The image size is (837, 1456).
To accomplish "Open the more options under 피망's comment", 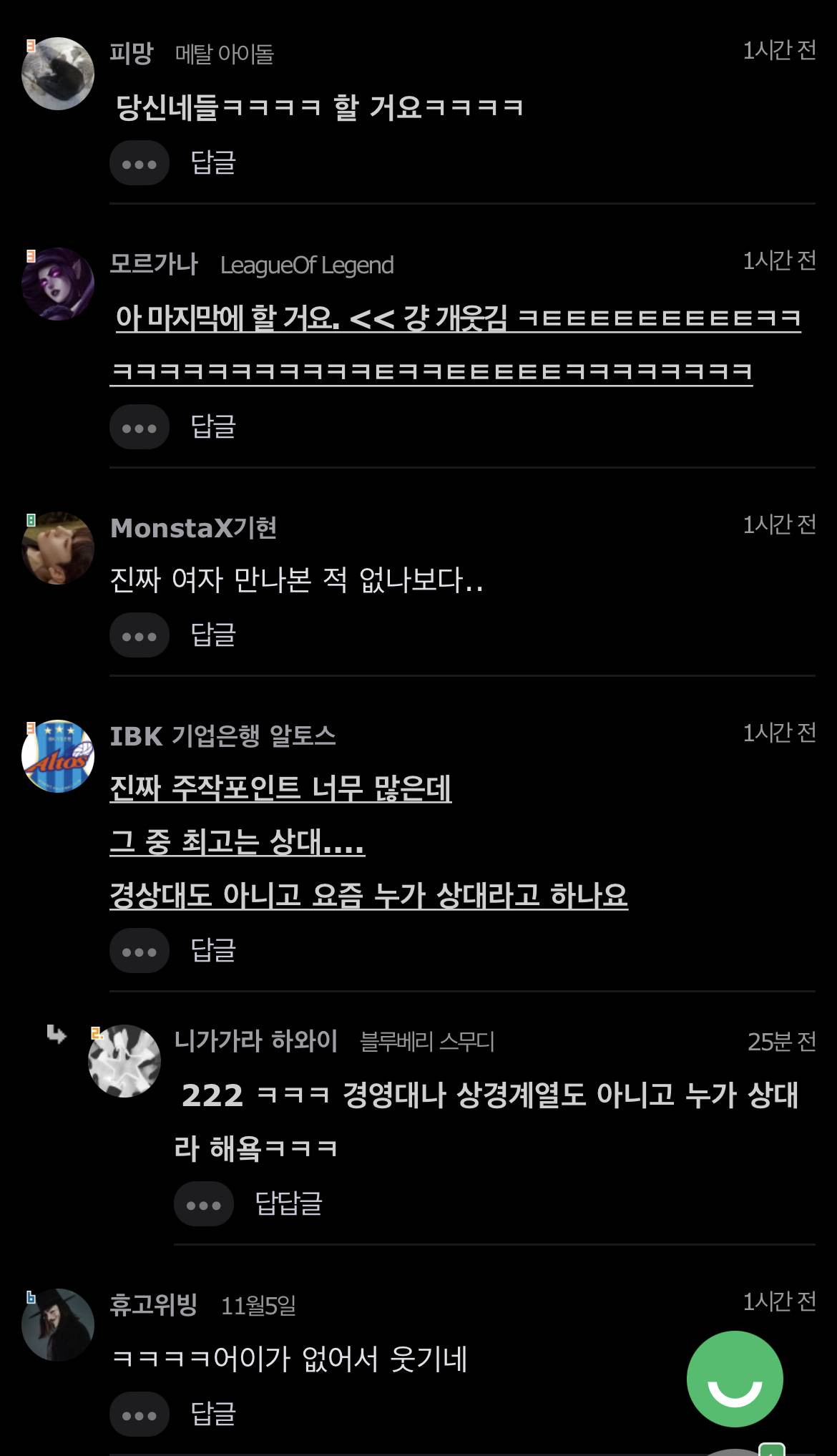I will tap(139, 163).
